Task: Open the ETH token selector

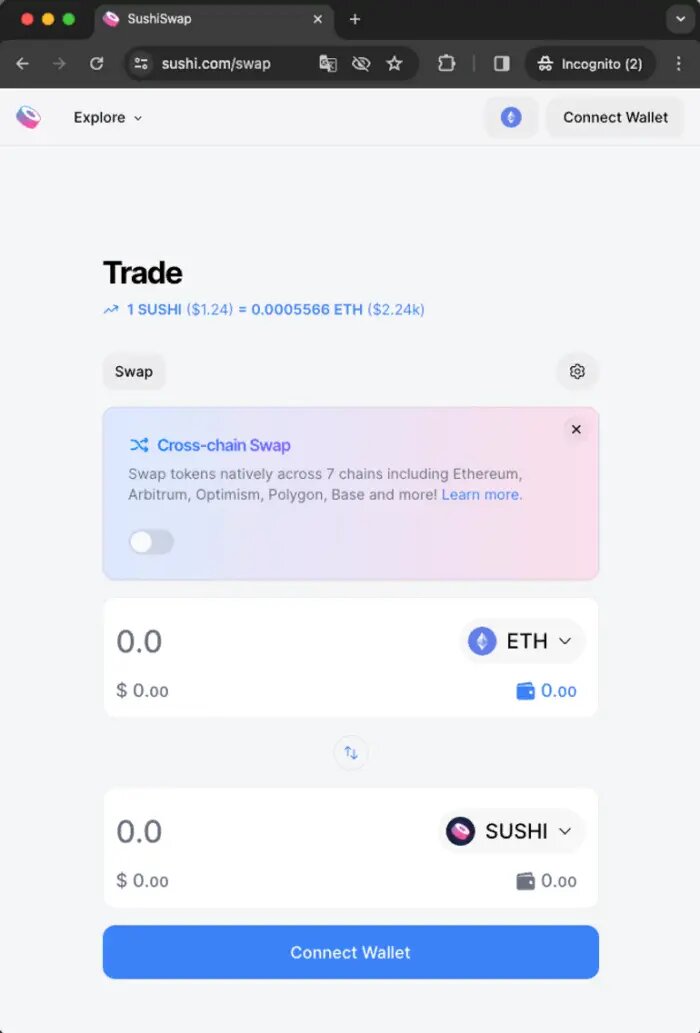Action: (x=522, y=641)
